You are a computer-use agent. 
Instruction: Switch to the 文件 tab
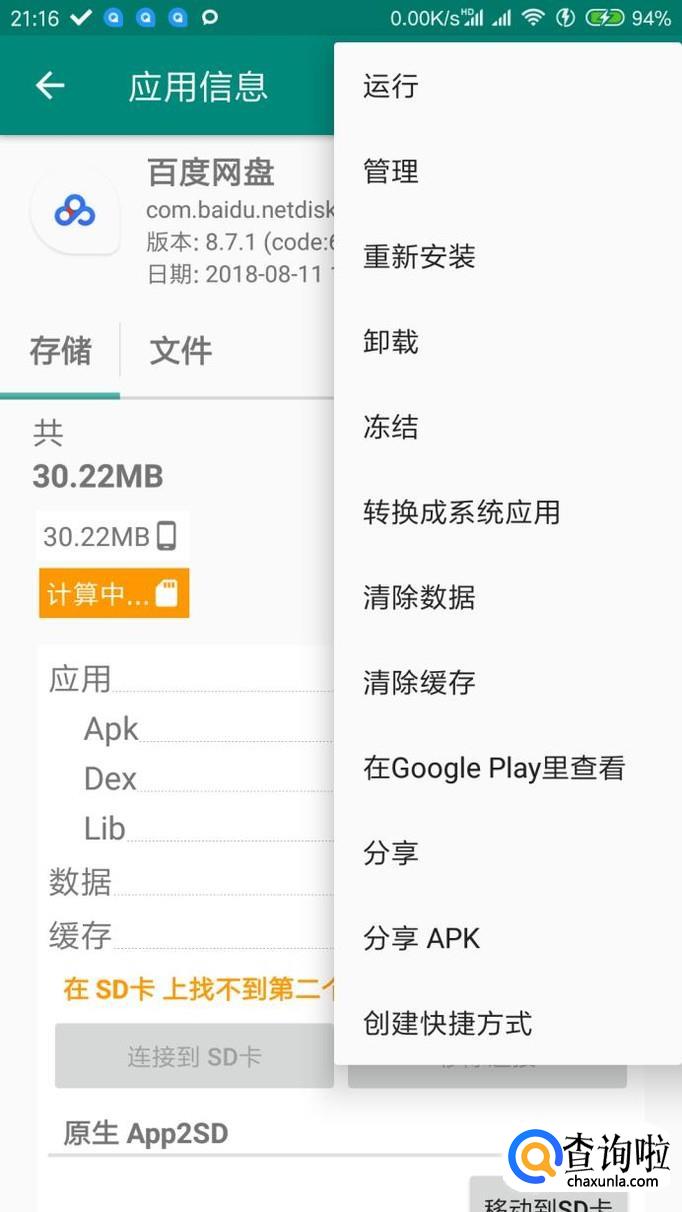pos(181,351)
